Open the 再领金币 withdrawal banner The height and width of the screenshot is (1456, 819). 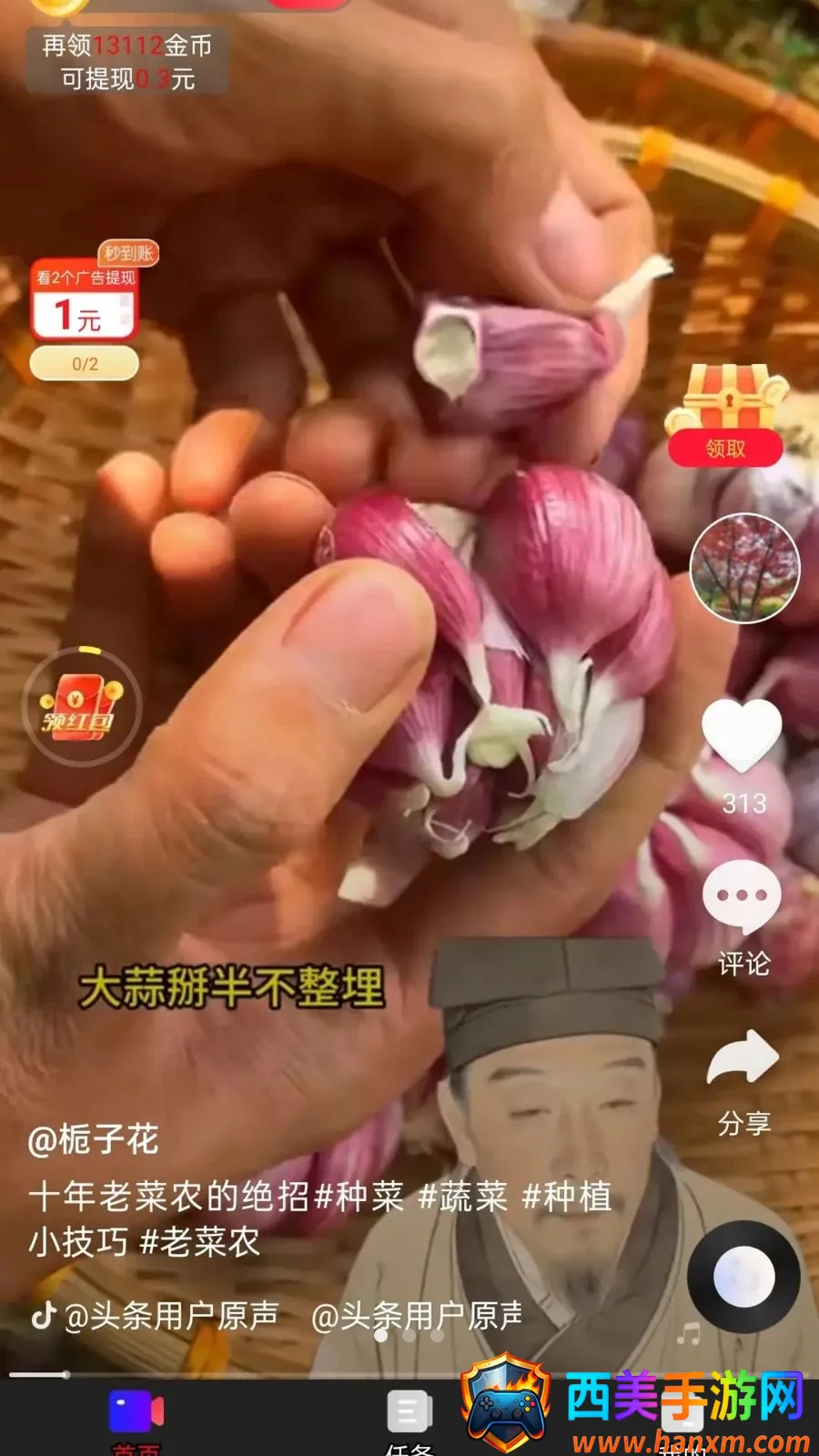127,61
